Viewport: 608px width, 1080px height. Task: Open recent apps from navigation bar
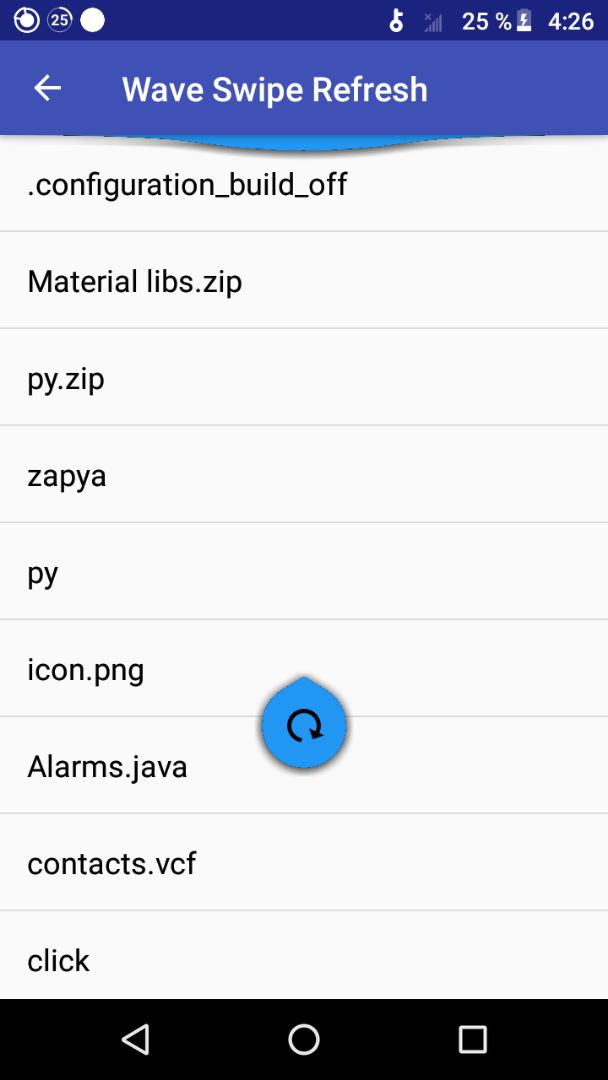472,1039
